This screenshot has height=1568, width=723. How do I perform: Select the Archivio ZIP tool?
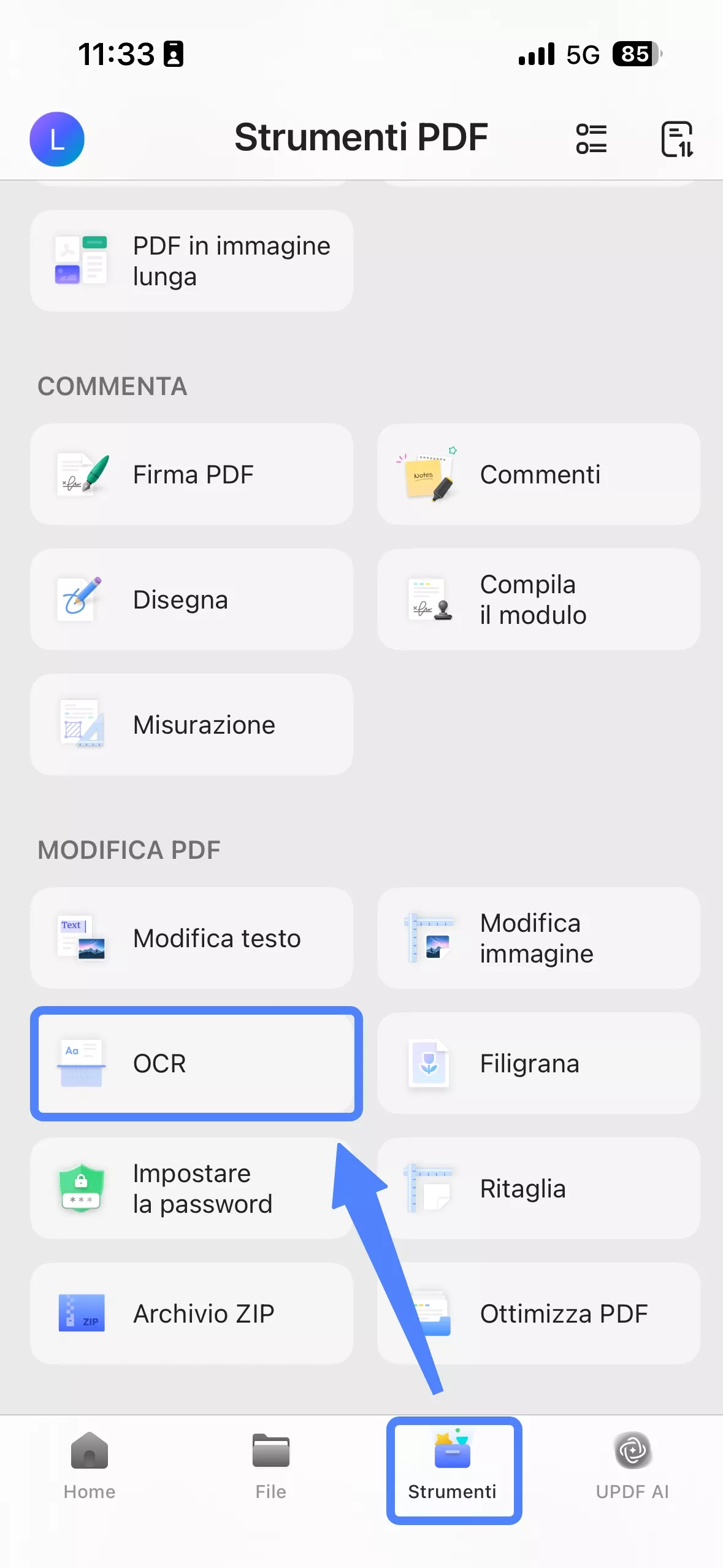coord(191,1314)
